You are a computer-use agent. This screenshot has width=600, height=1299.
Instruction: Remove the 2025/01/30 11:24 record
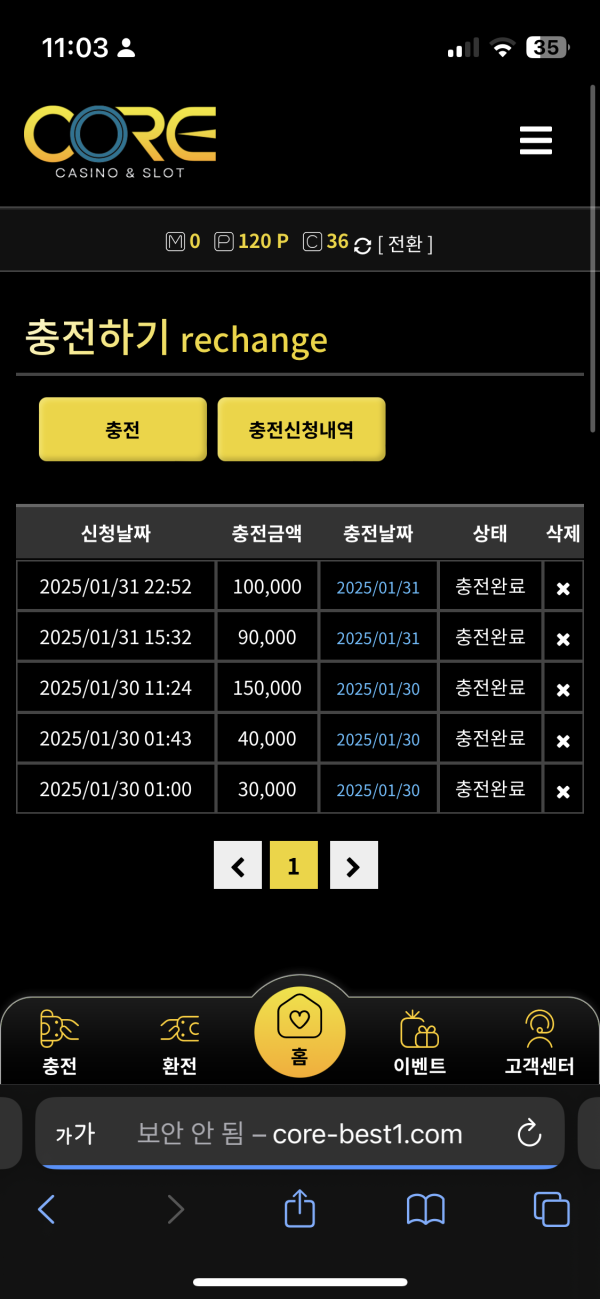pos(563,690)
